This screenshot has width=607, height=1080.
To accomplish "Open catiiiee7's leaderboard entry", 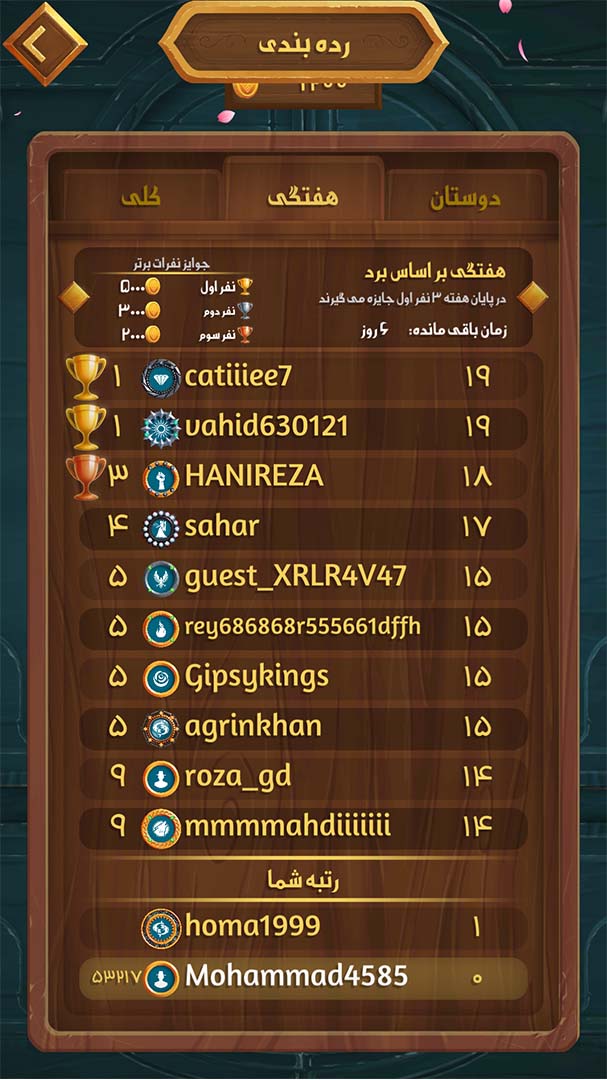I will point(303,377).
